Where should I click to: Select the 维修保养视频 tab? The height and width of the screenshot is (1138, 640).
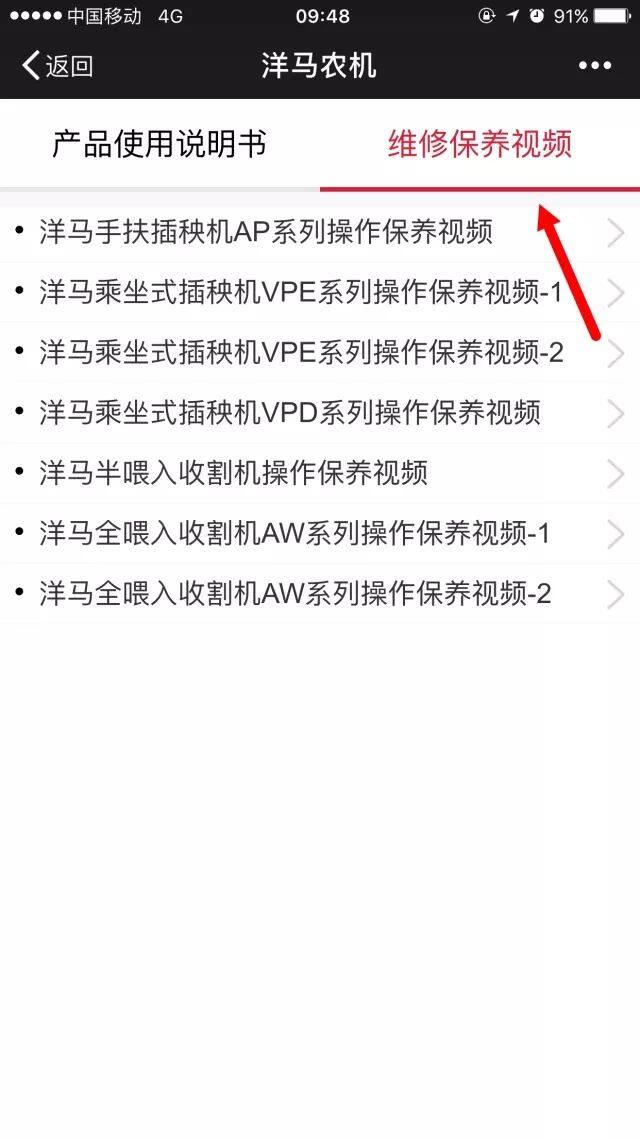click(x=480, y=145)
